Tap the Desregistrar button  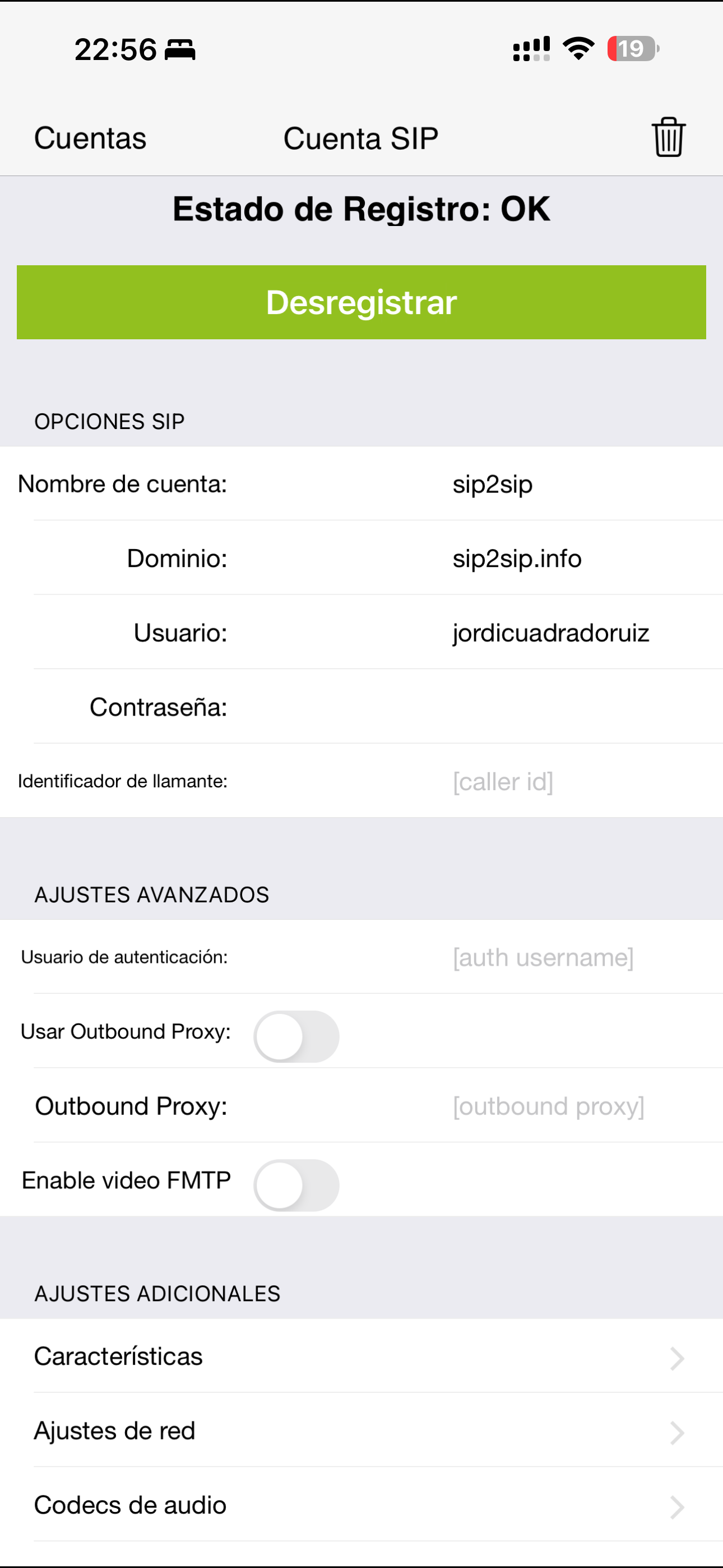tap(361, 302)
